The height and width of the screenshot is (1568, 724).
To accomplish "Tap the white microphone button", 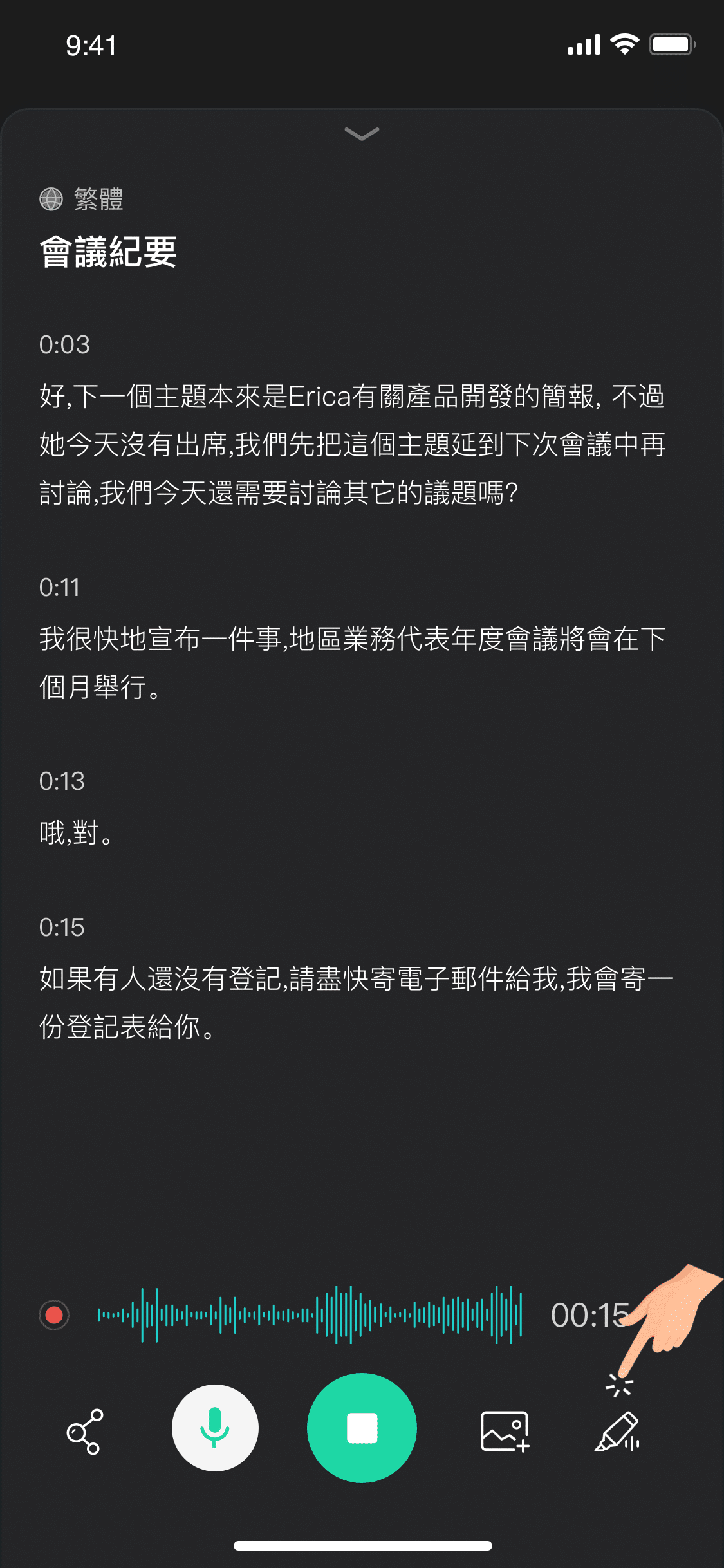I will pyautogui.click(x=215, y=1428).
